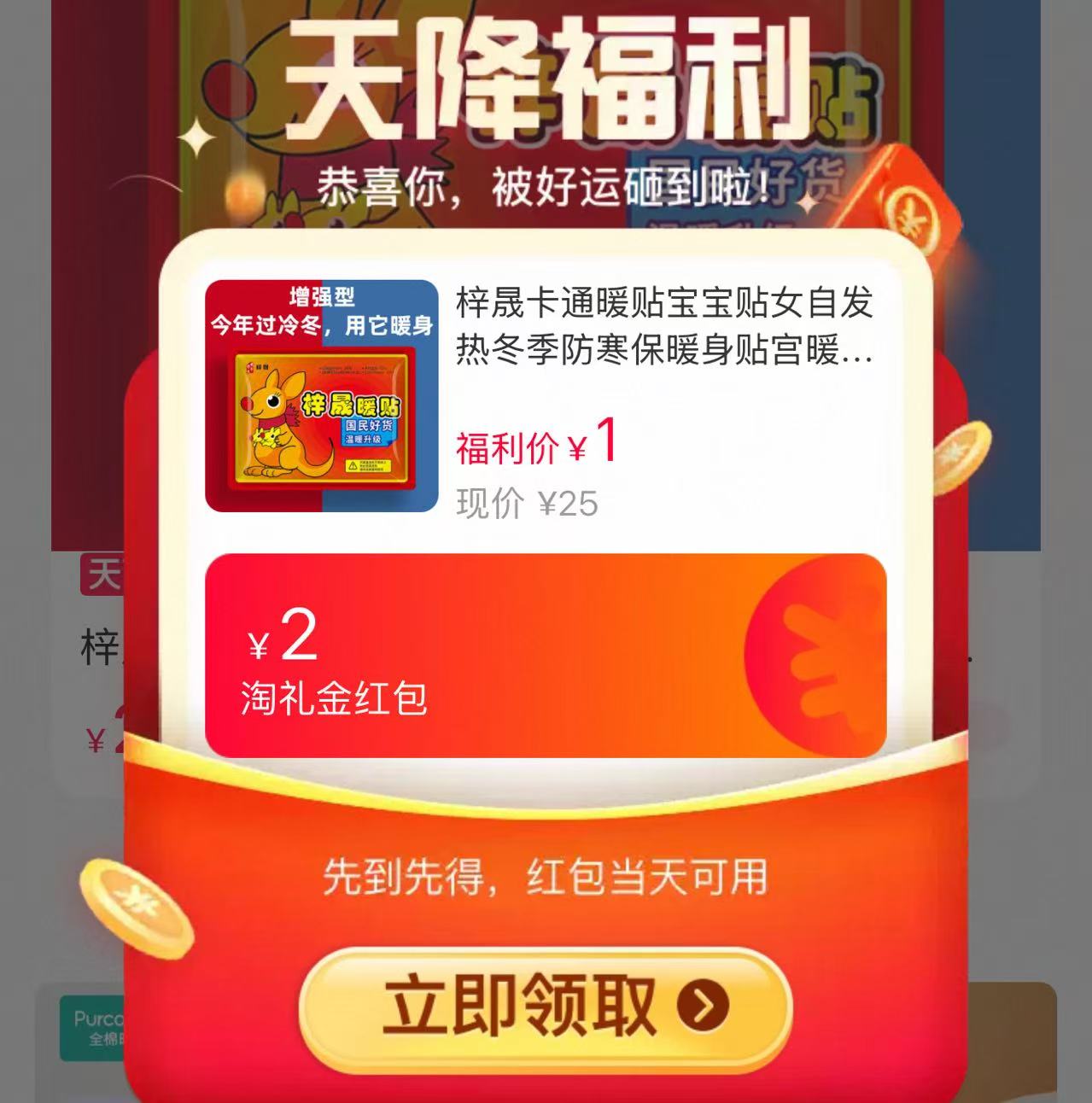Tap 现价 ¥25 to view the original price
Image resolution: width=1092 pixels, height=1103 pixels.
[525, 504]
